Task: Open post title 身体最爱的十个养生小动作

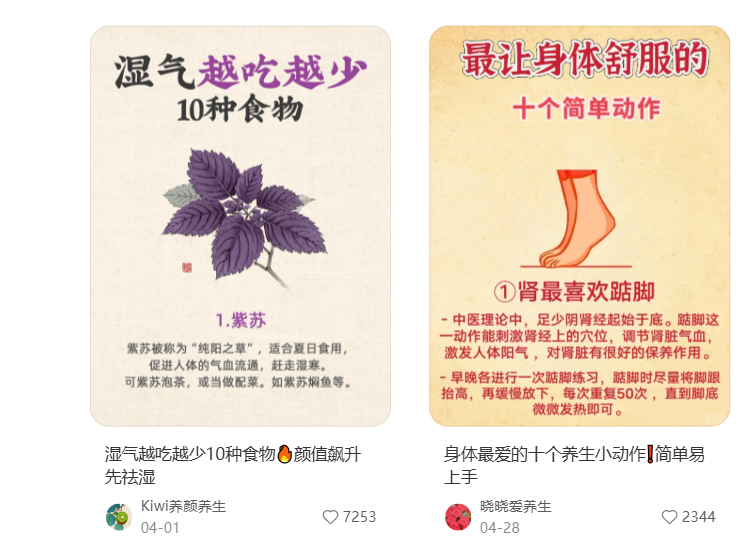Action: tap(574, 465)
